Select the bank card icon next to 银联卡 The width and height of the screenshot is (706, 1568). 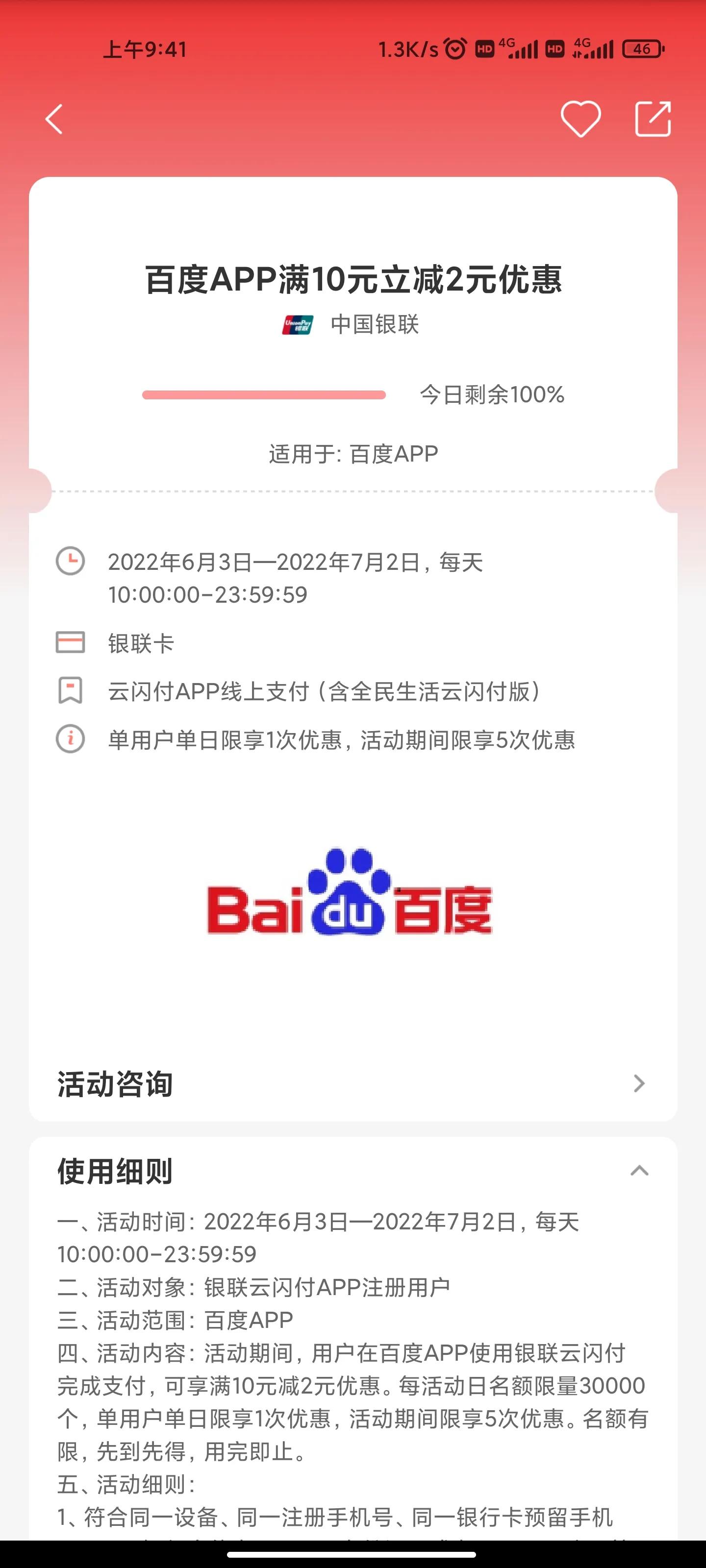coord(71,643)
